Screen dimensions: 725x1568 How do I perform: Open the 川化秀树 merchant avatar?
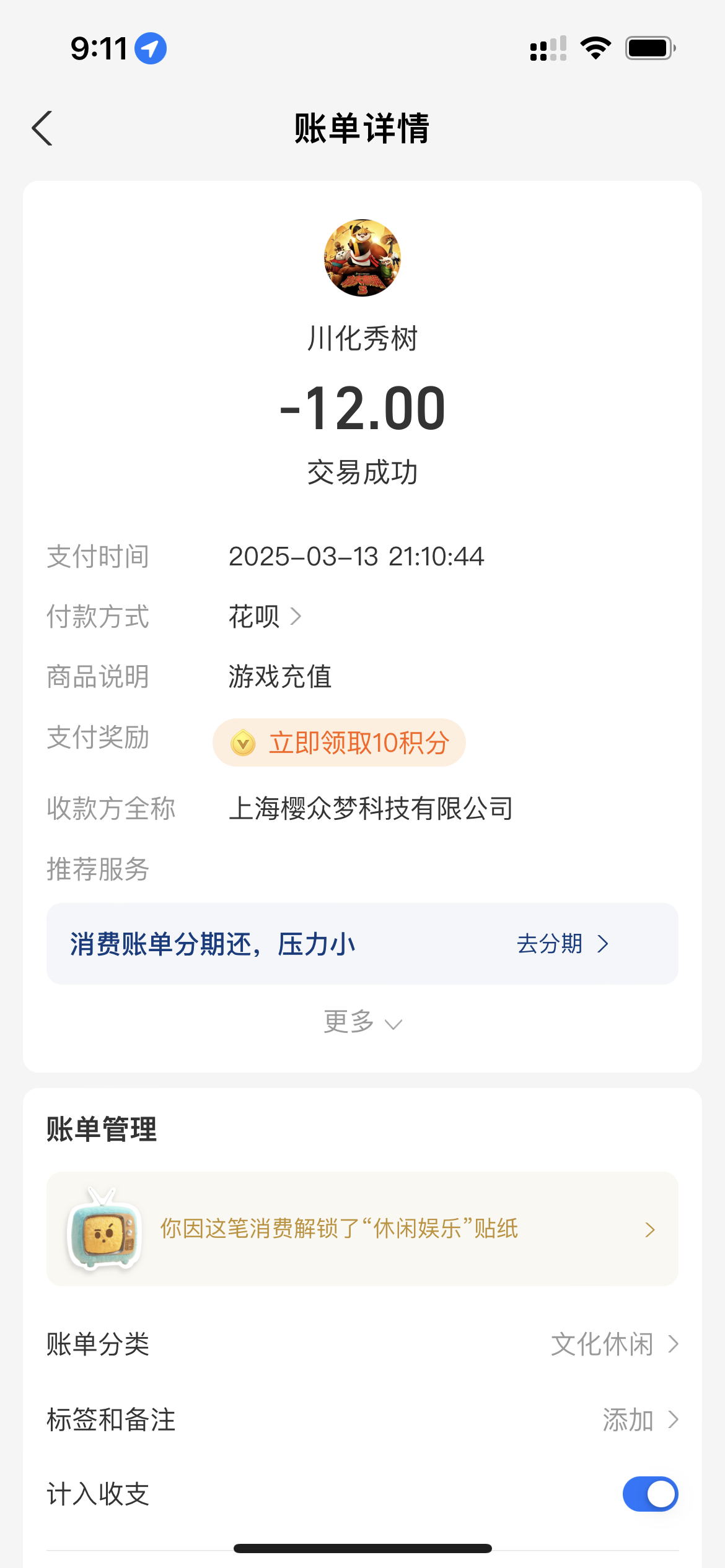(362, 258)
